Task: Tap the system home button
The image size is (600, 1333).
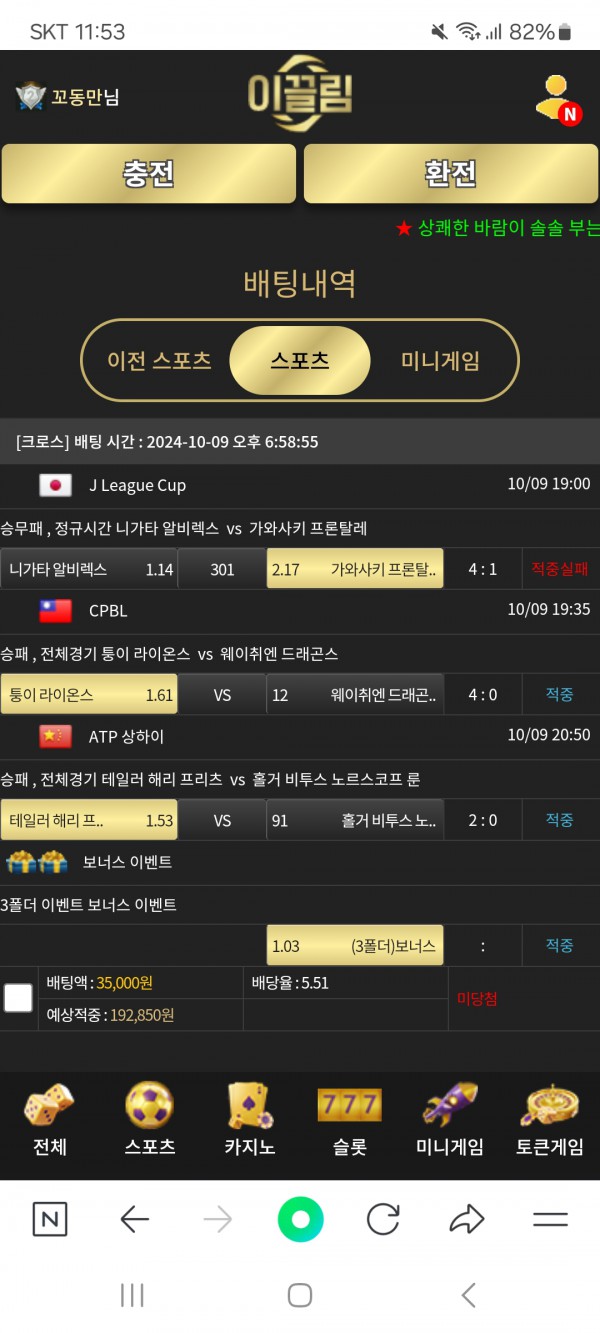Action: point(300,1296)
